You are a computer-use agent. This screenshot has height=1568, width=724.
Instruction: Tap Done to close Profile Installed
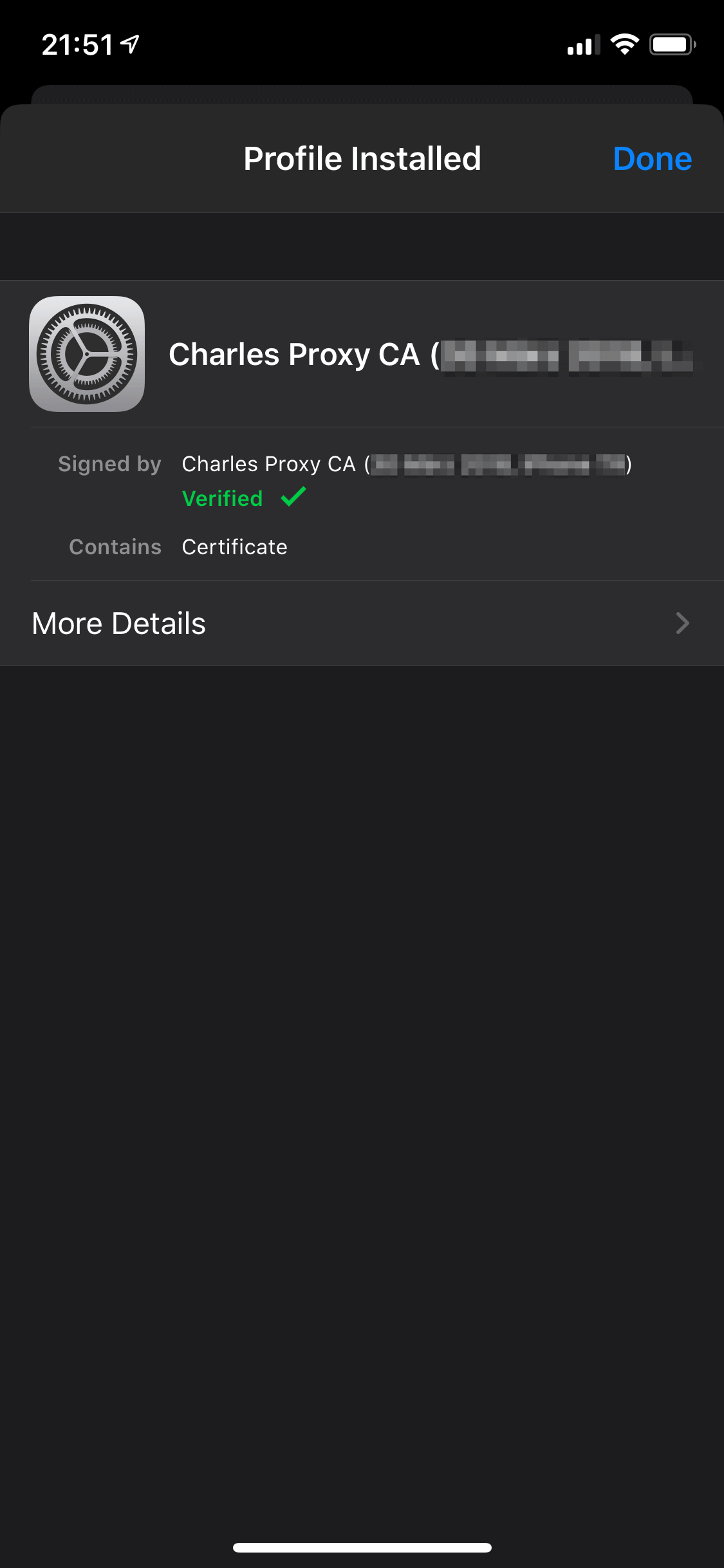[x=652, y=159]
